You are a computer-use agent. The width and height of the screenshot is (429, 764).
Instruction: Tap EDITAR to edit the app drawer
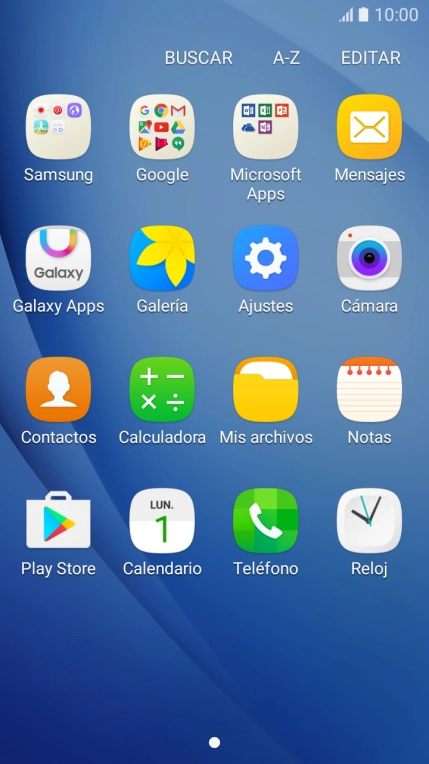[370, 57]
